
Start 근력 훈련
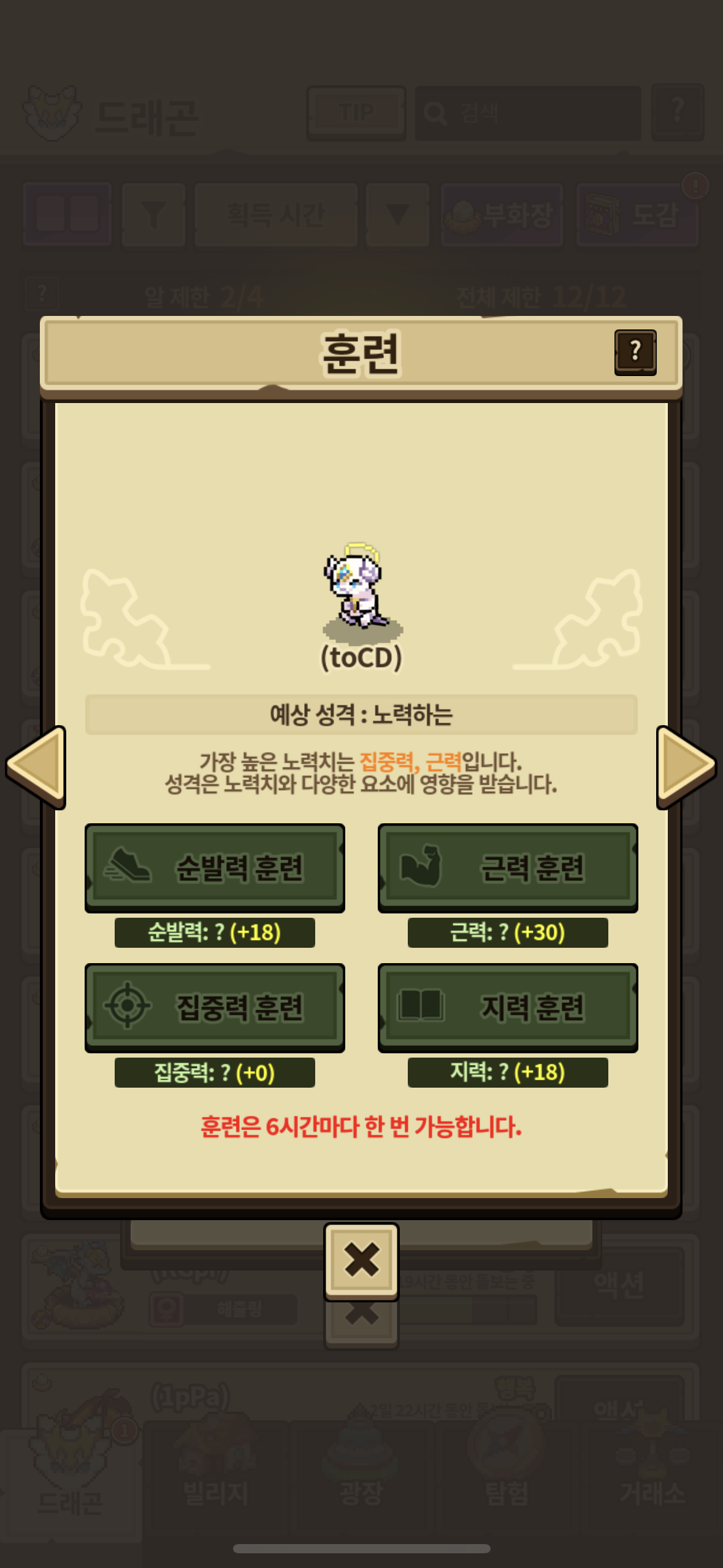pyautogui.click(x=508, y=867)
